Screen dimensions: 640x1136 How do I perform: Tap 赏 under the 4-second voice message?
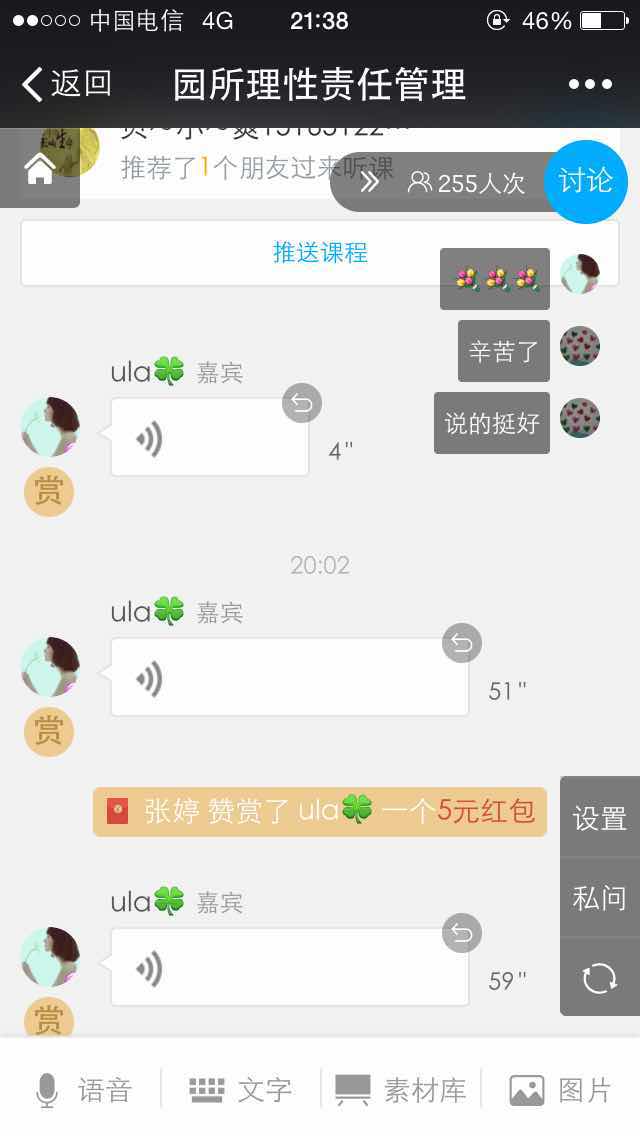click(49, 491)
